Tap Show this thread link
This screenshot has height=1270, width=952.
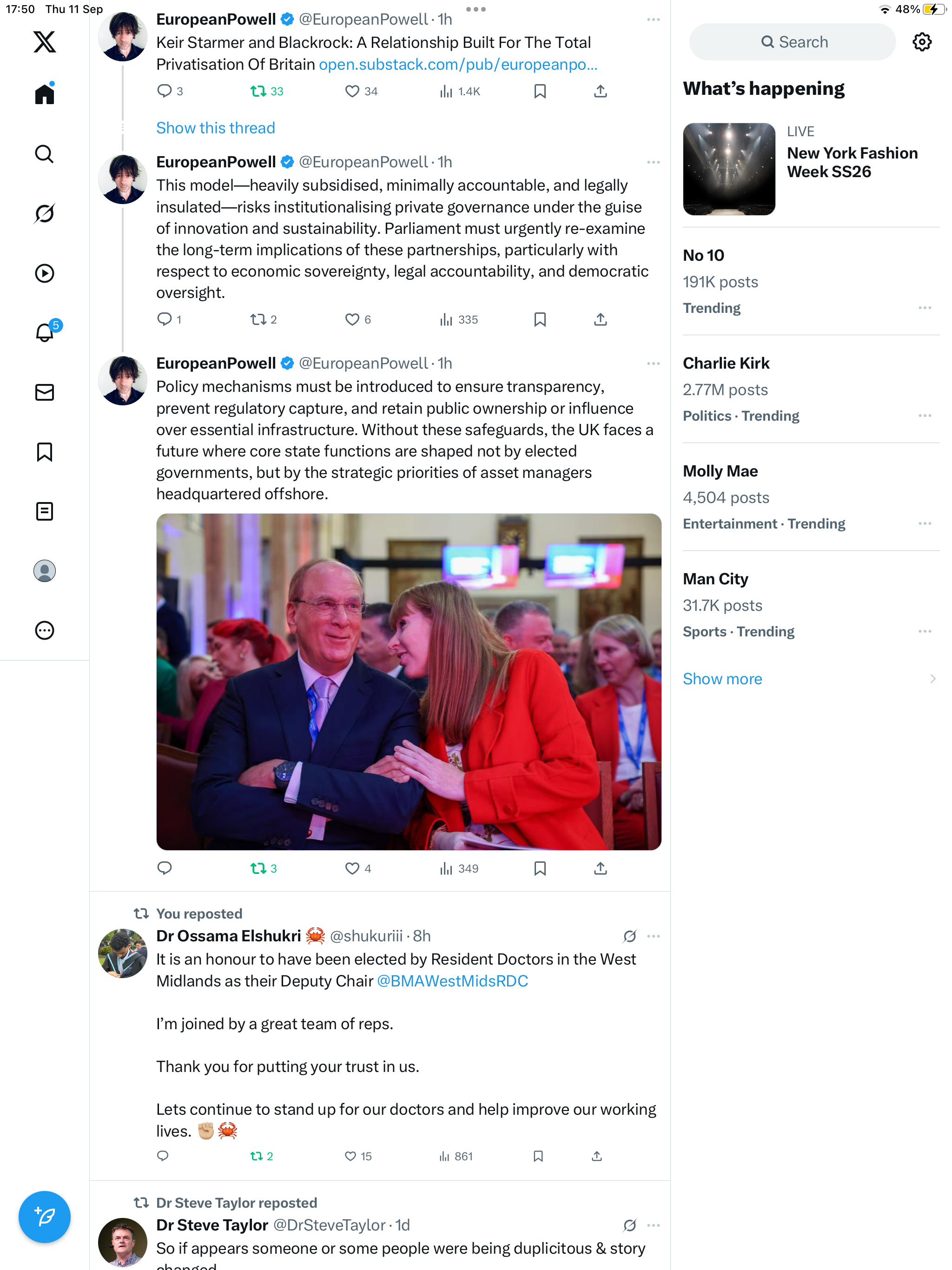click(215, 128)
